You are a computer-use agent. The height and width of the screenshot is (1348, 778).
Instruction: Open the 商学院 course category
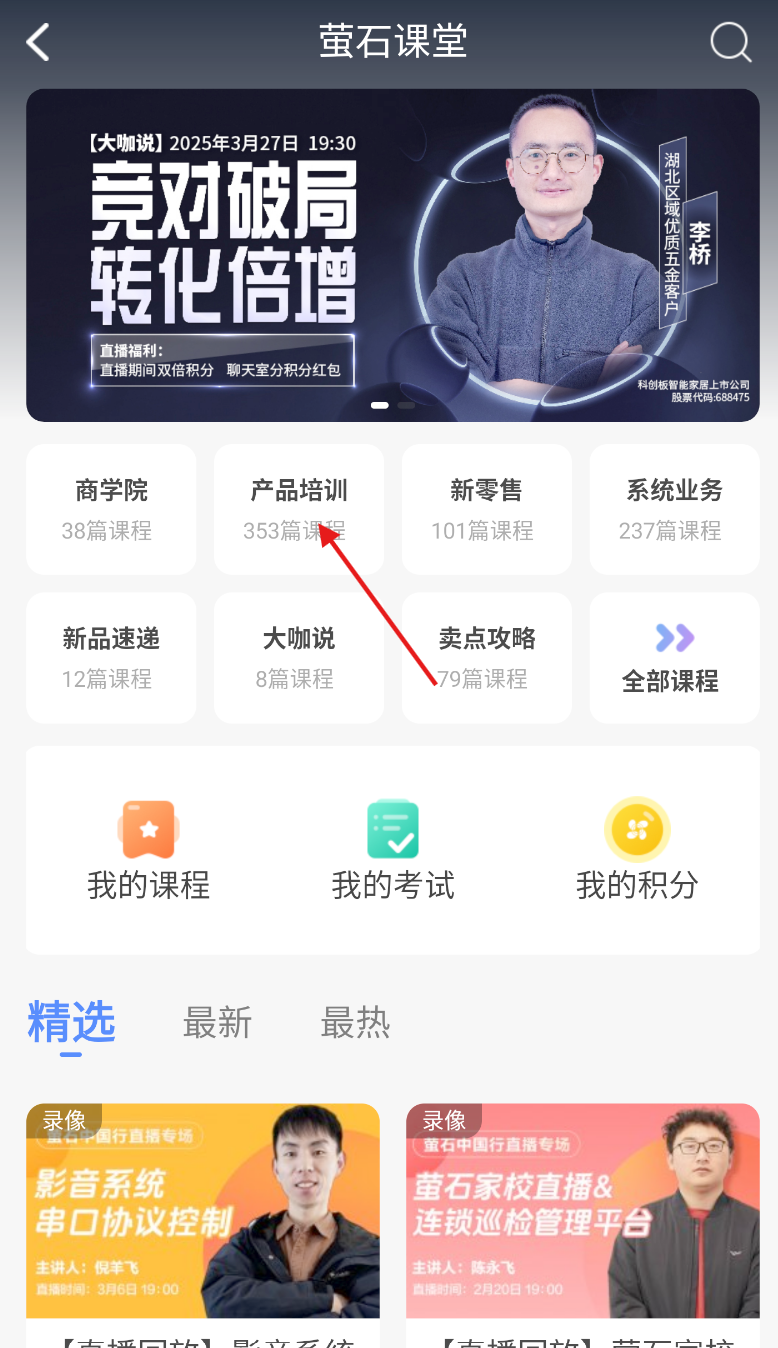(x=111, y=509)
